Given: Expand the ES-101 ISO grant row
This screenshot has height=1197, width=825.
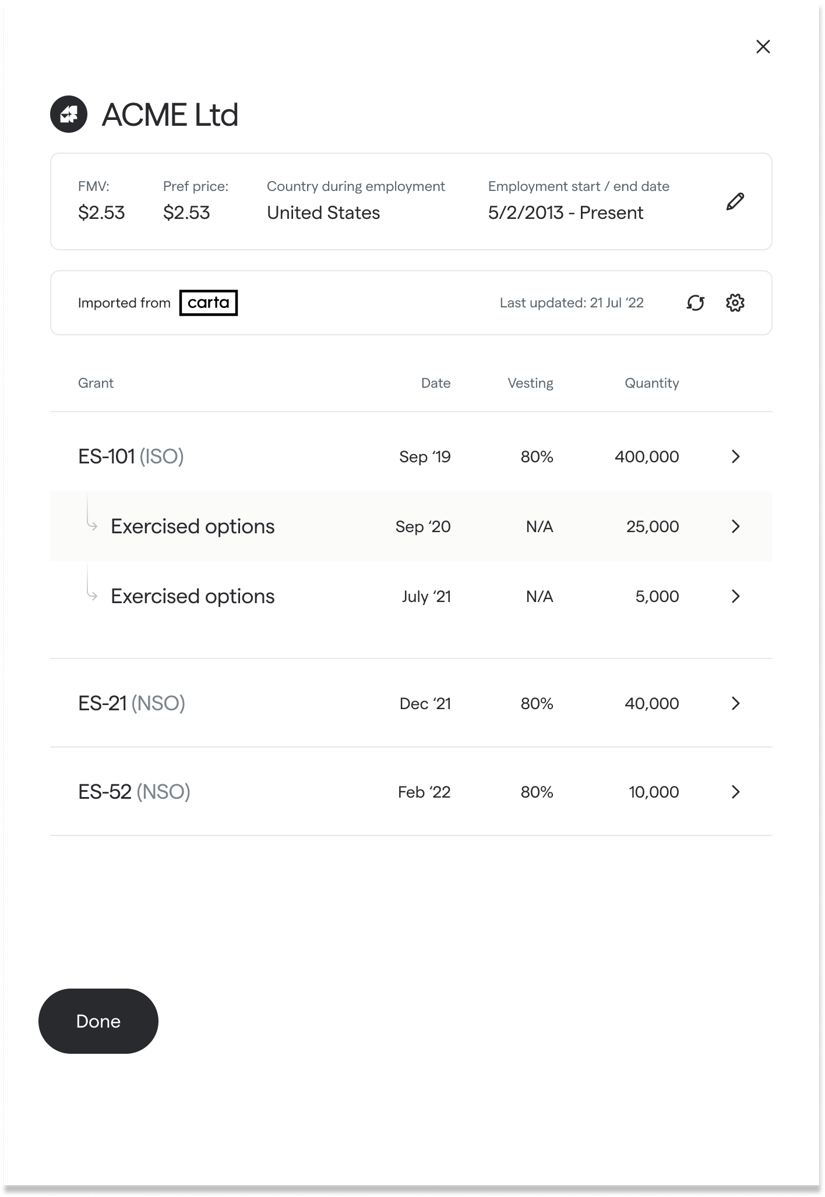Looking at the screenshot, I should pyautogui.click(x=735, y=456).
